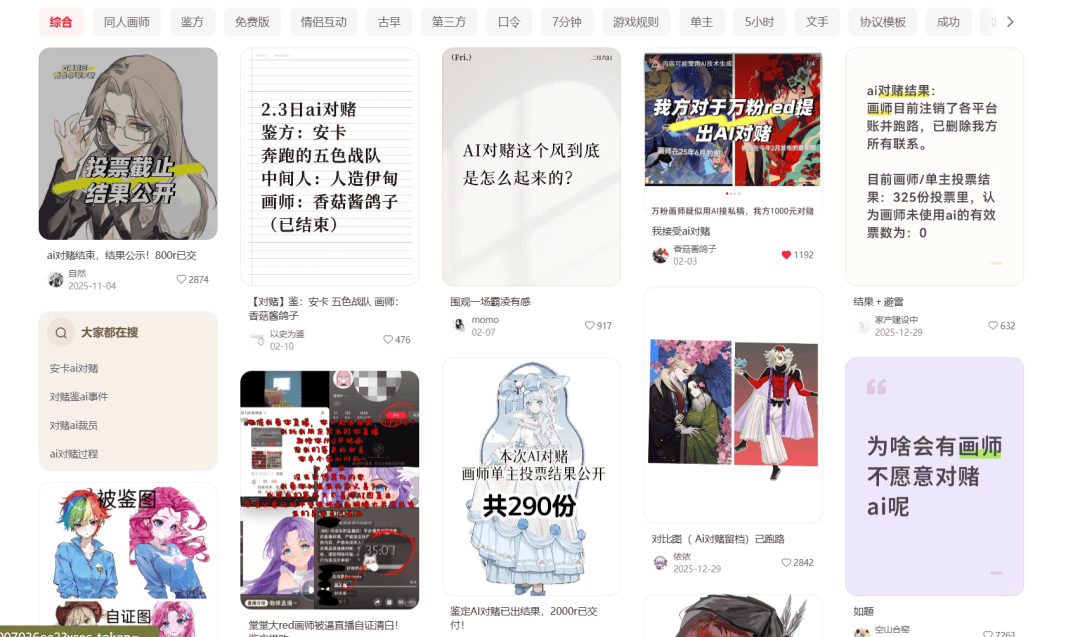This screenshot has width=1080, height=637.
Task: Open the suggested search 对赌ai裁员
Action: pos(74,425)
